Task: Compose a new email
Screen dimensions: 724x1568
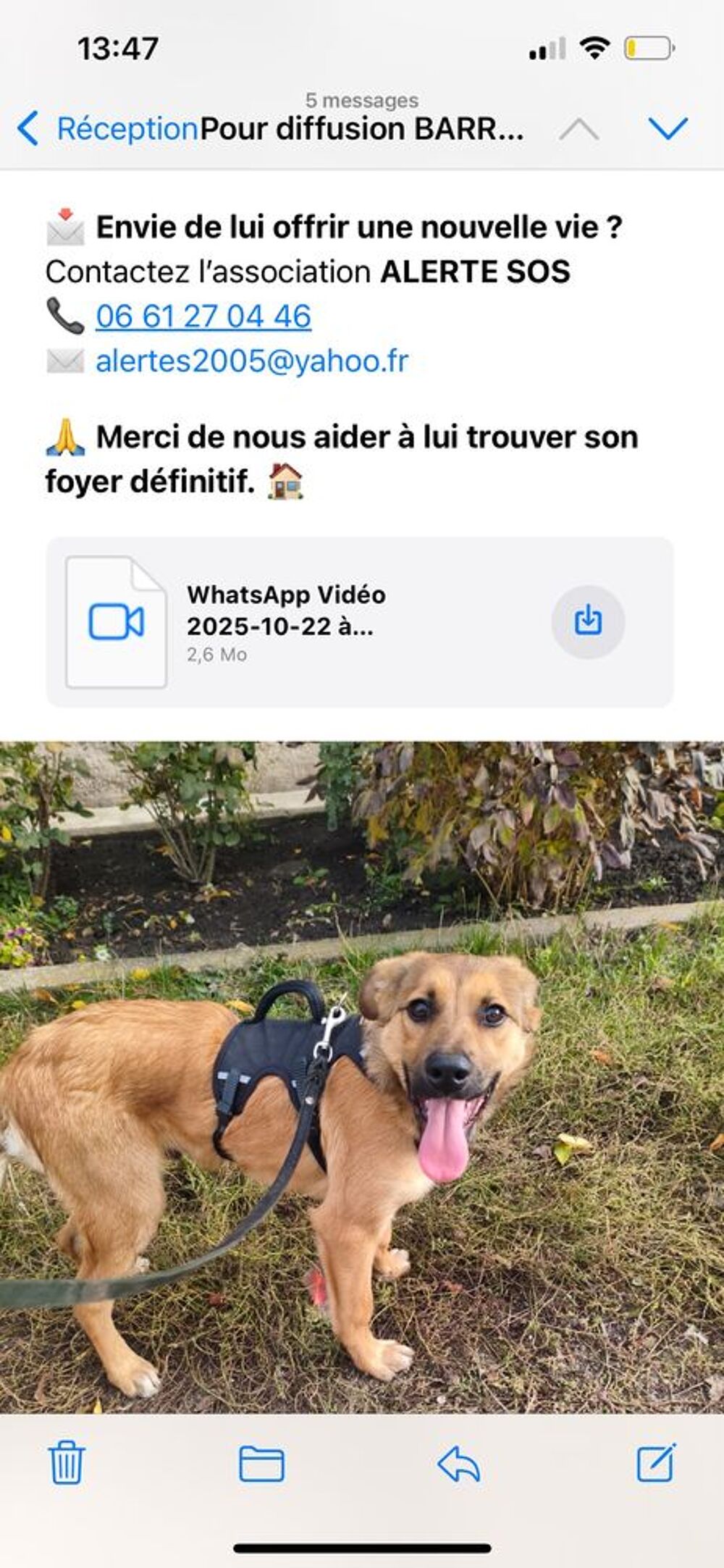Action: 657,1462
